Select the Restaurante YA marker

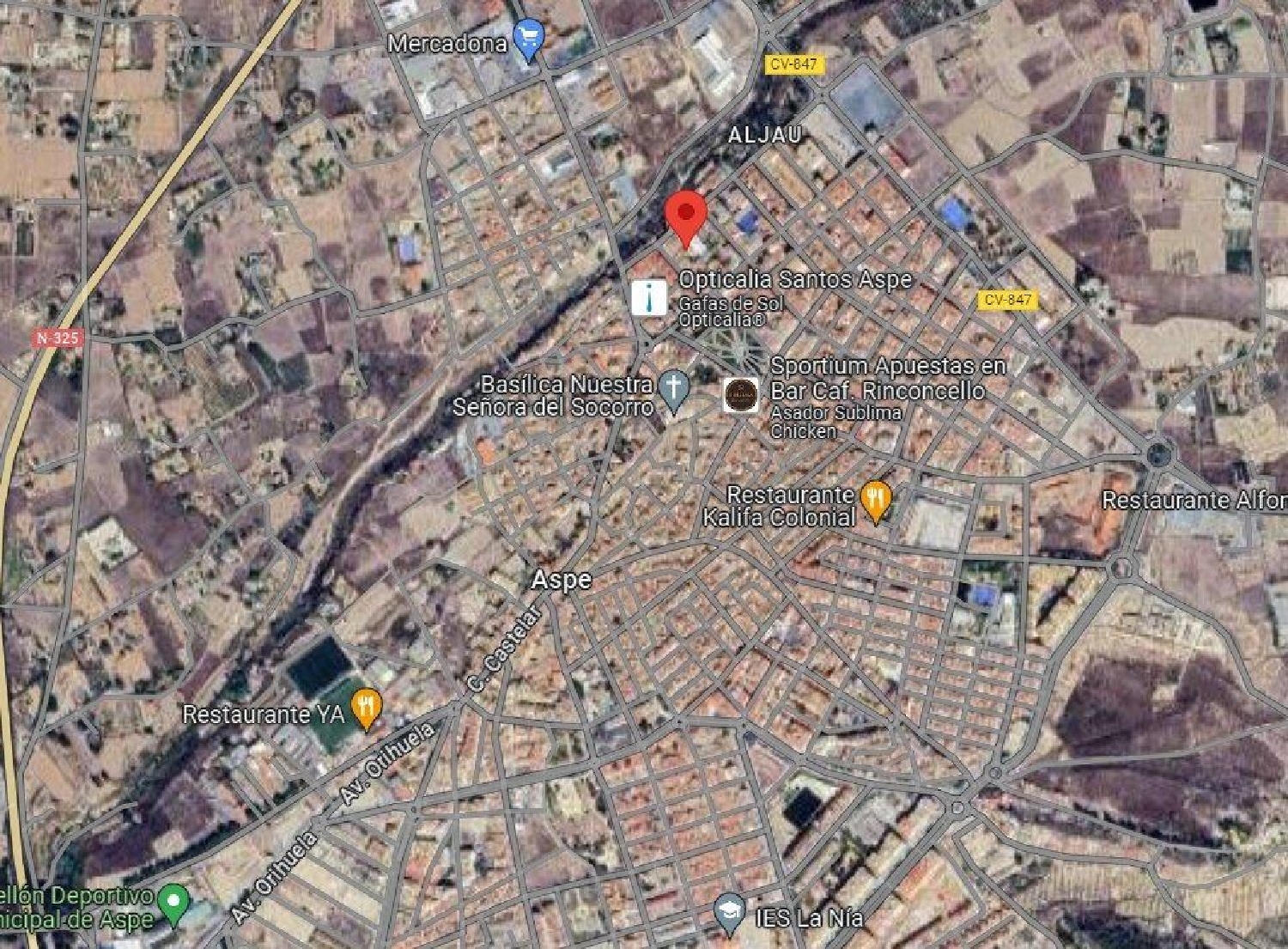pyautogui.click(x=368, y=708)
